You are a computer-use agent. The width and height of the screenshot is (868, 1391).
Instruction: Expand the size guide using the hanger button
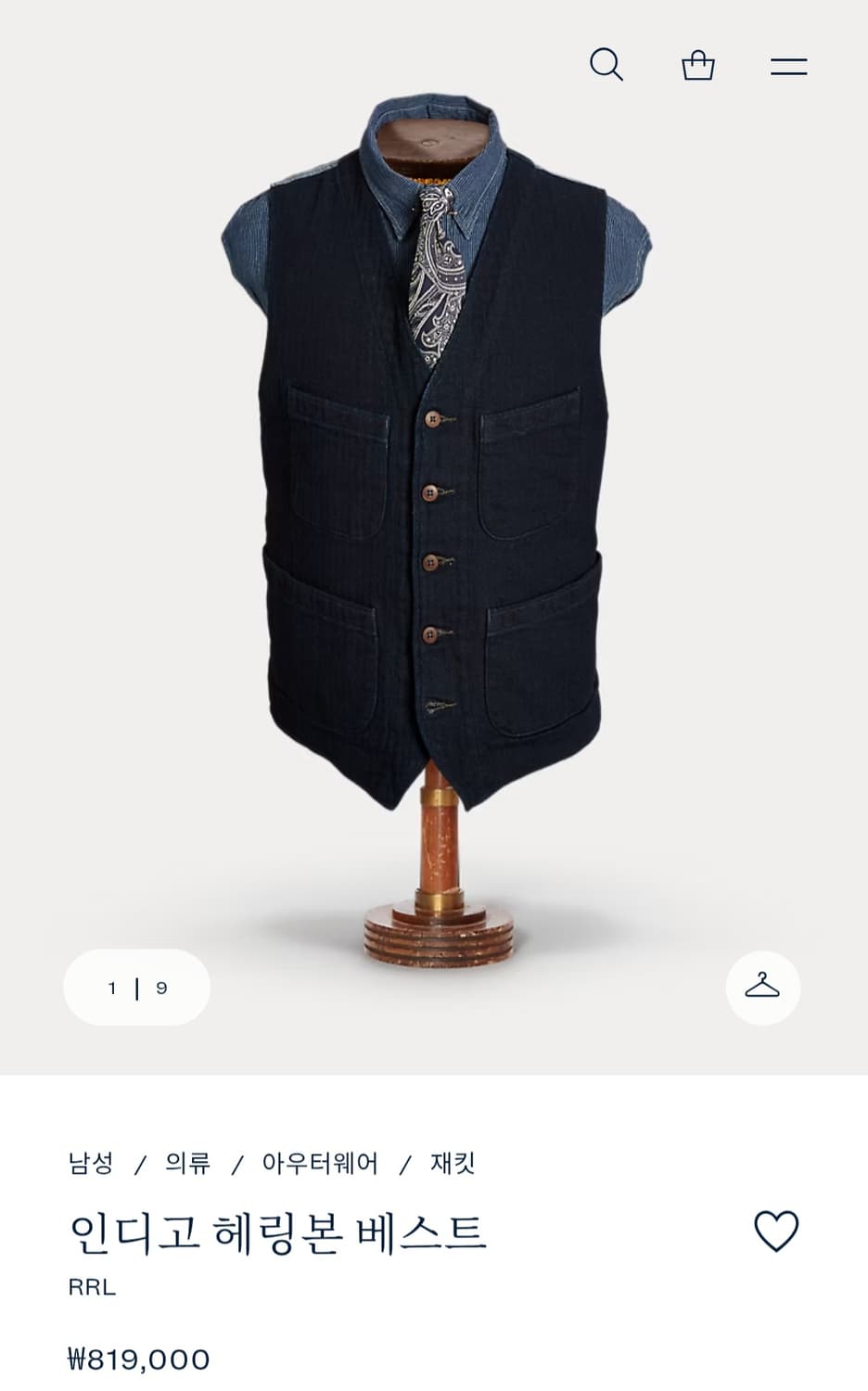(x=762, y=988)
